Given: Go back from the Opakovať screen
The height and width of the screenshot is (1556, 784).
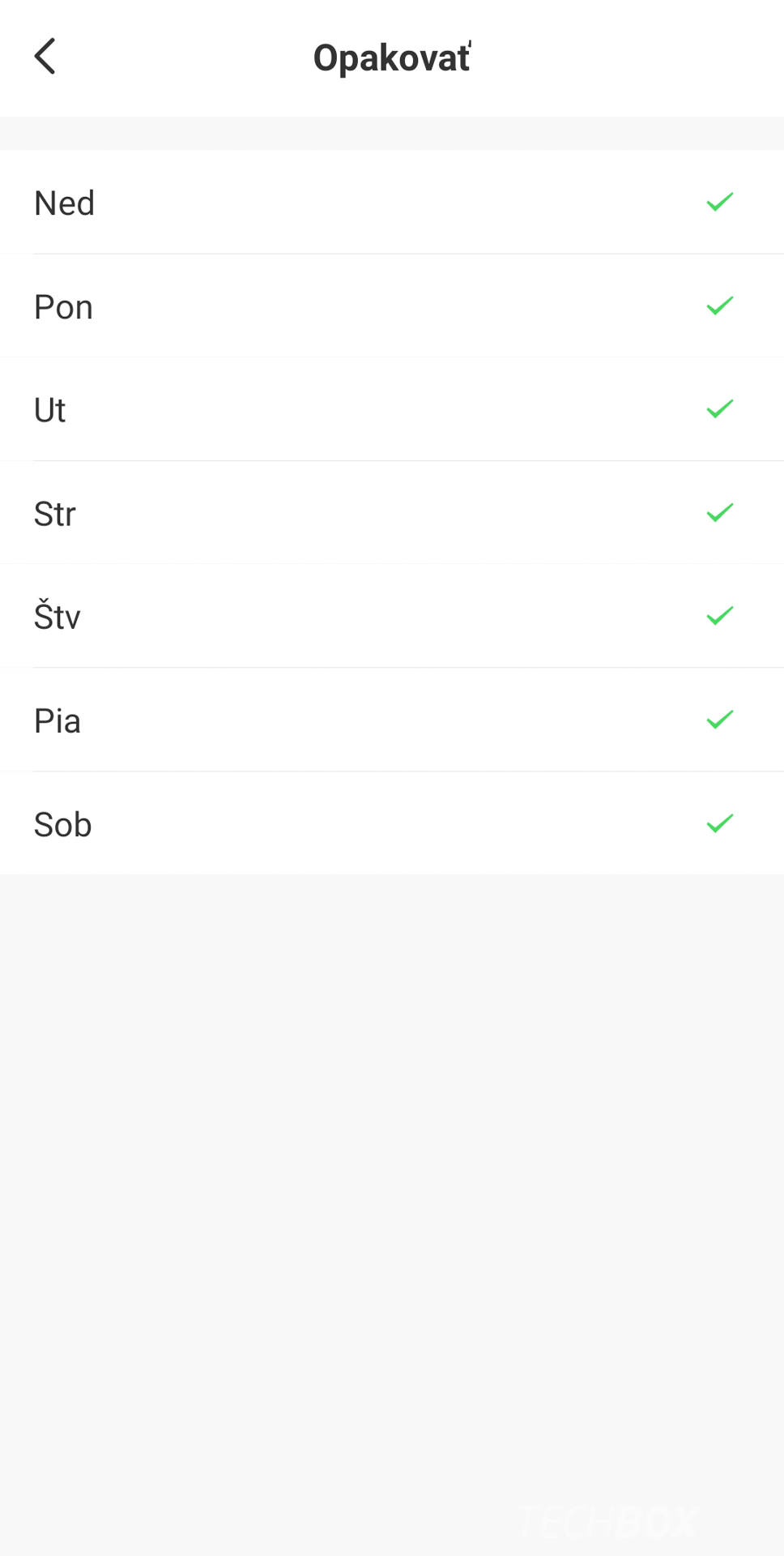Looking at the screenshot, I should point(45,57).
